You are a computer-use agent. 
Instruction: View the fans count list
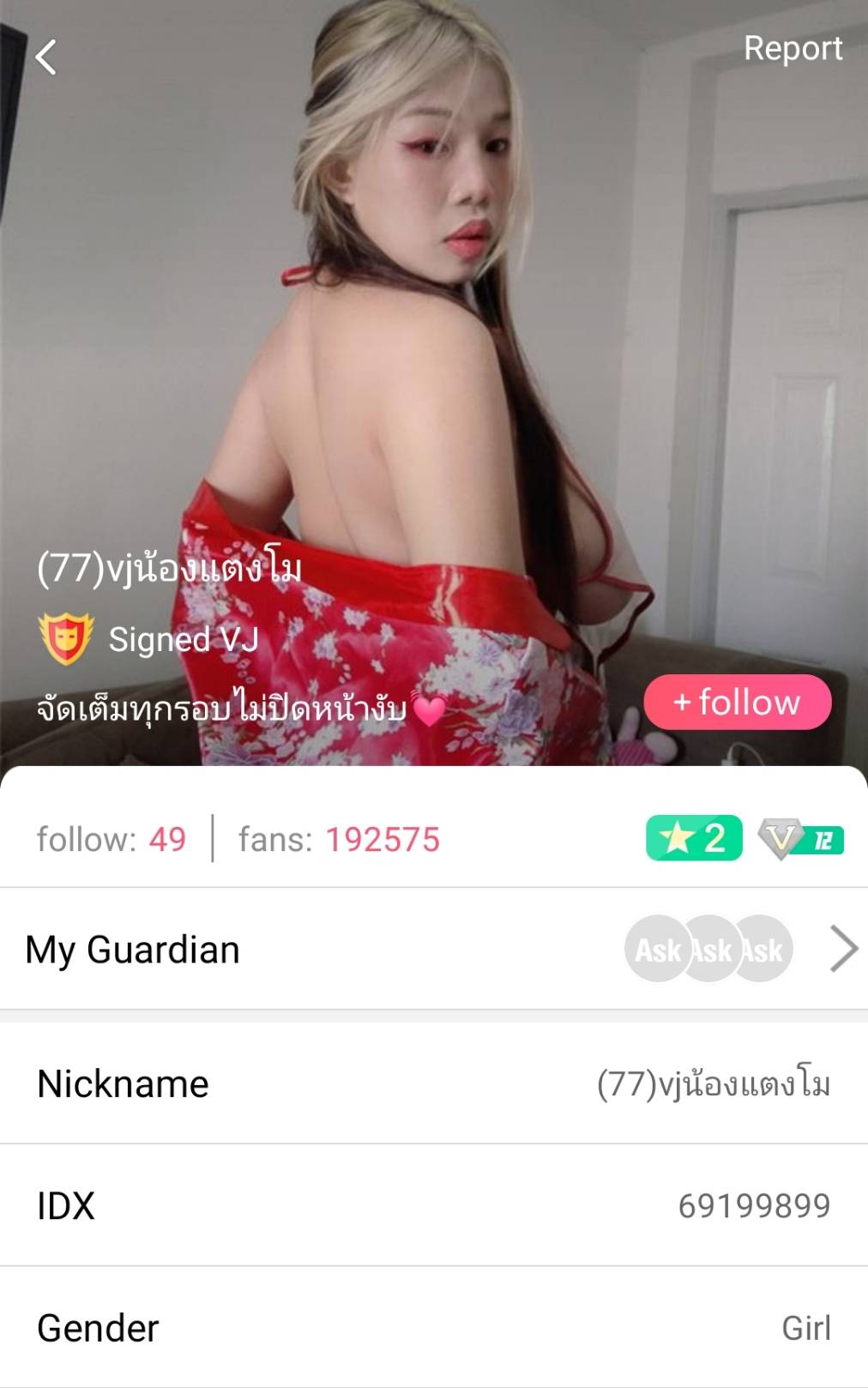point(339,839)
